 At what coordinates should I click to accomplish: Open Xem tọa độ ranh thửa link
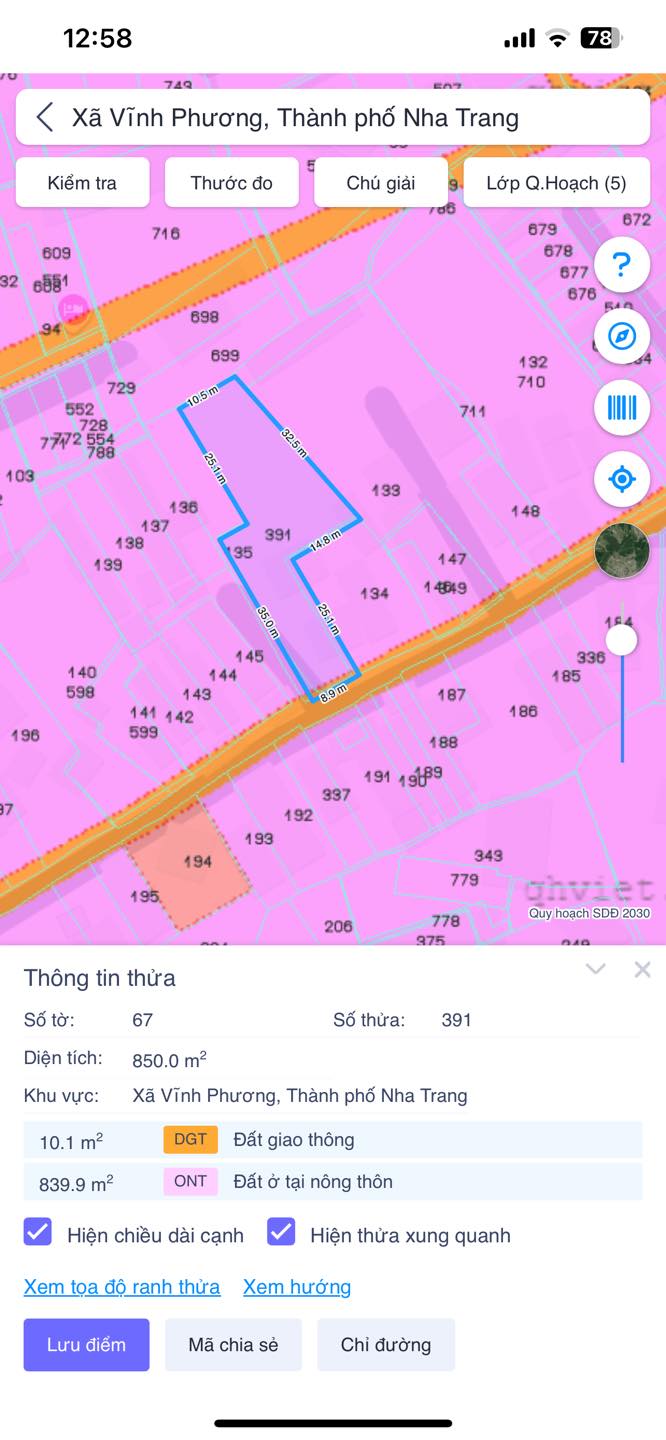[122, 1287]
